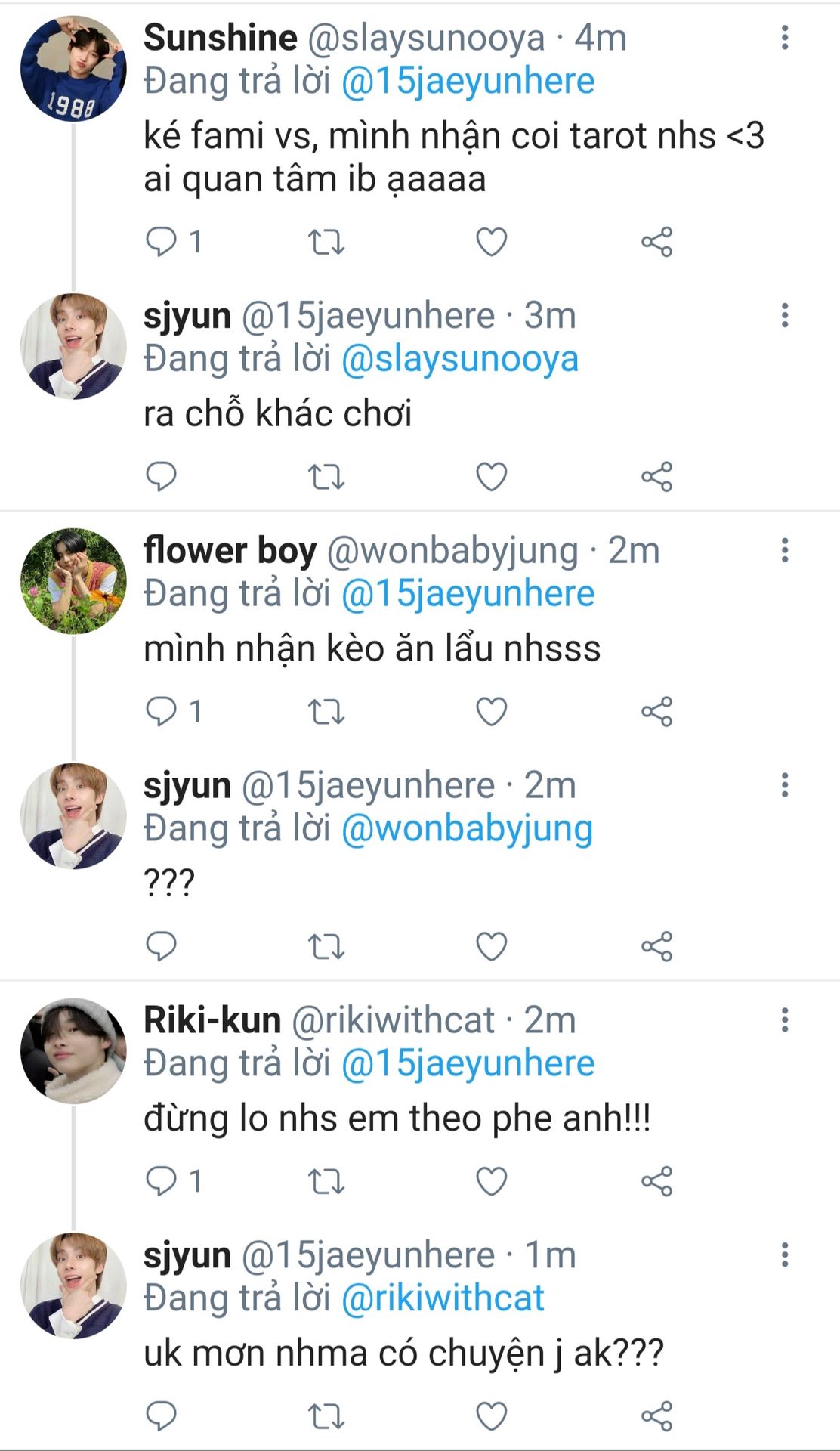Open the @rikiwithcat mention link
The height and width of the screenshot is (1451, 840).
tap(443, 1298)
